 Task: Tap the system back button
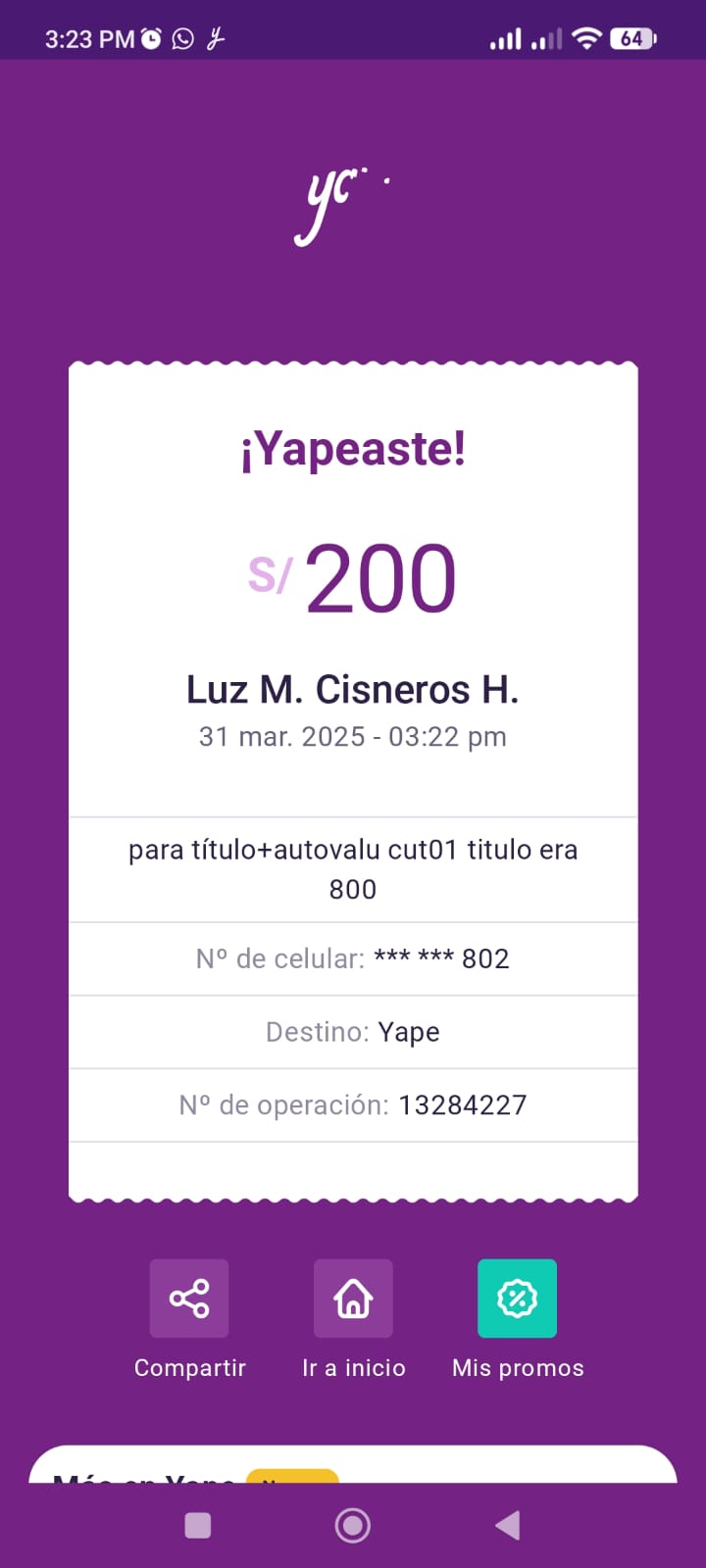507,1526
